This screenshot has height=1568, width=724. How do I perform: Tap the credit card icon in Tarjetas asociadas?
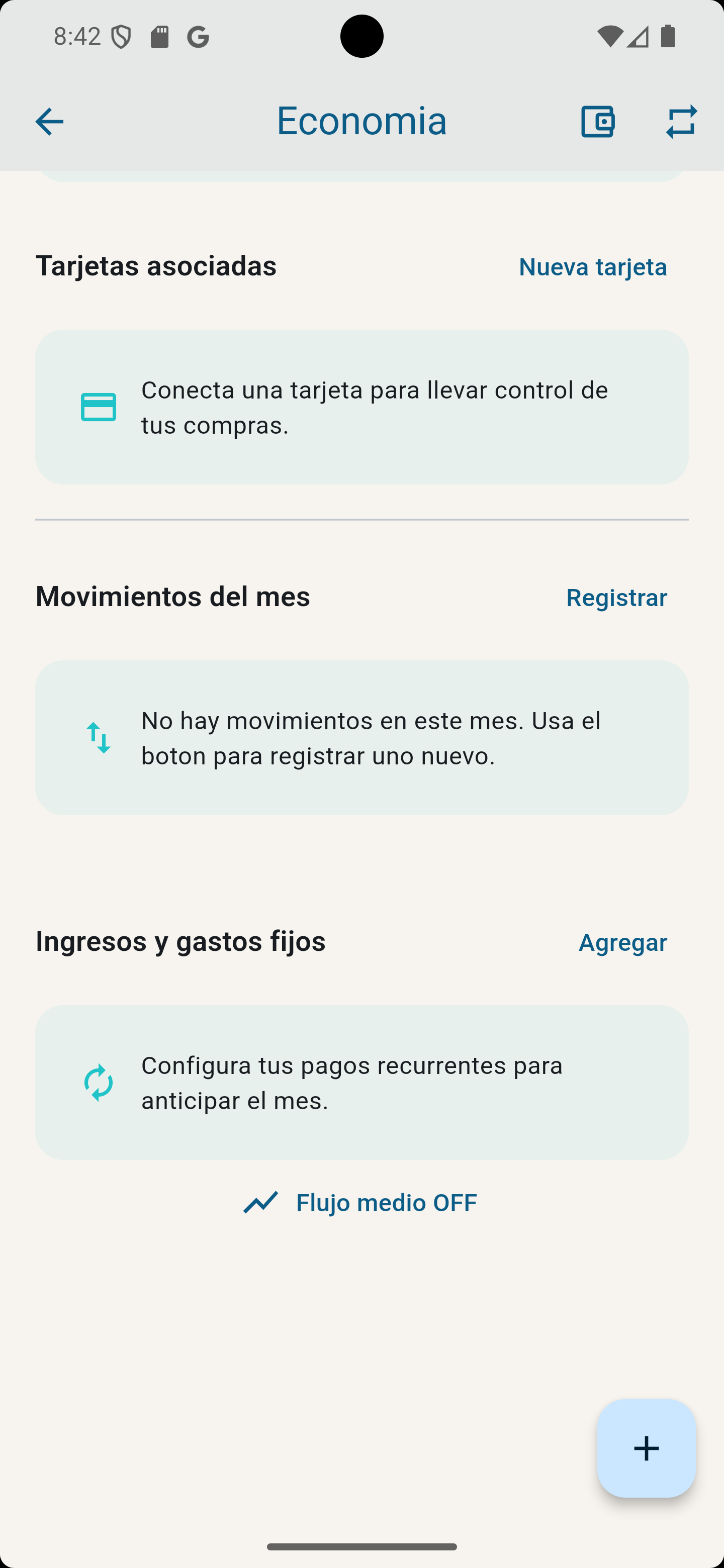(98, 406)
